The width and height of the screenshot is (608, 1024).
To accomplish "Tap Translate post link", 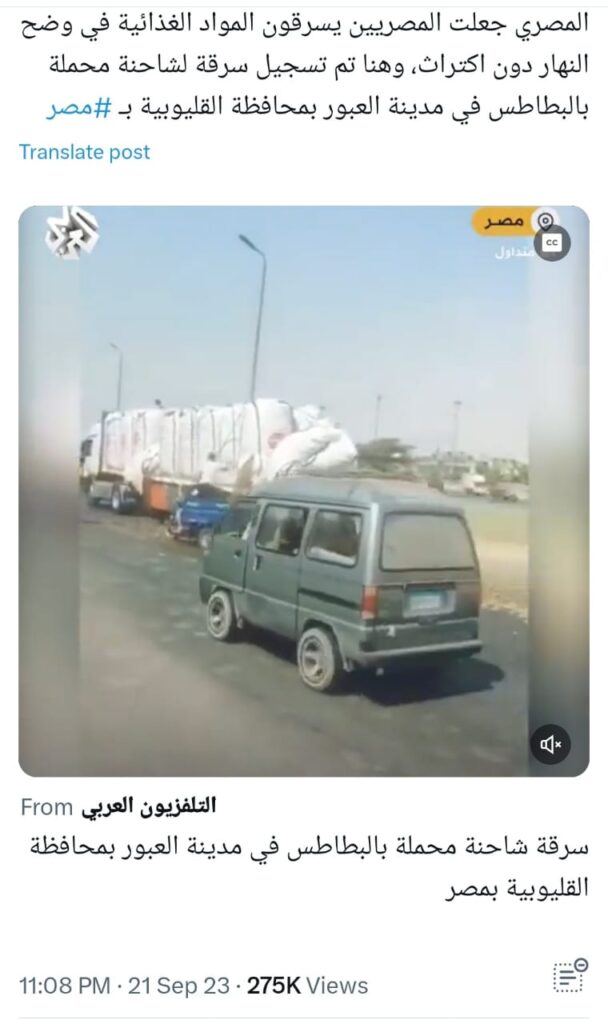I will click(84, 152).
